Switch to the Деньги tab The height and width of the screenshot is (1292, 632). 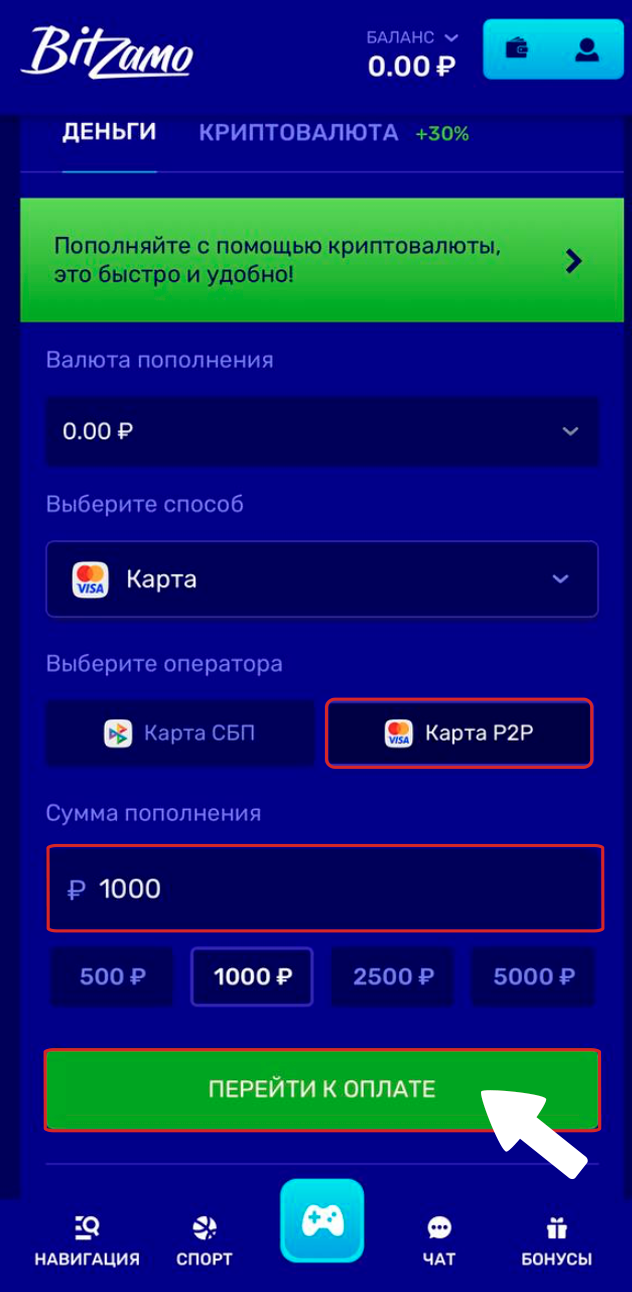click(109, 132)
